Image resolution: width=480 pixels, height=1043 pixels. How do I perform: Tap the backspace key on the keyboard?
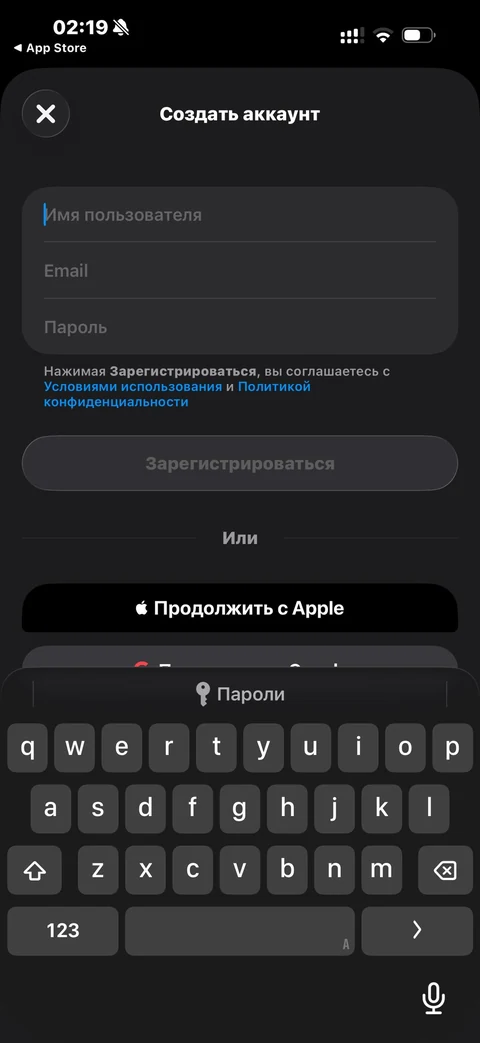pos(445,869)
